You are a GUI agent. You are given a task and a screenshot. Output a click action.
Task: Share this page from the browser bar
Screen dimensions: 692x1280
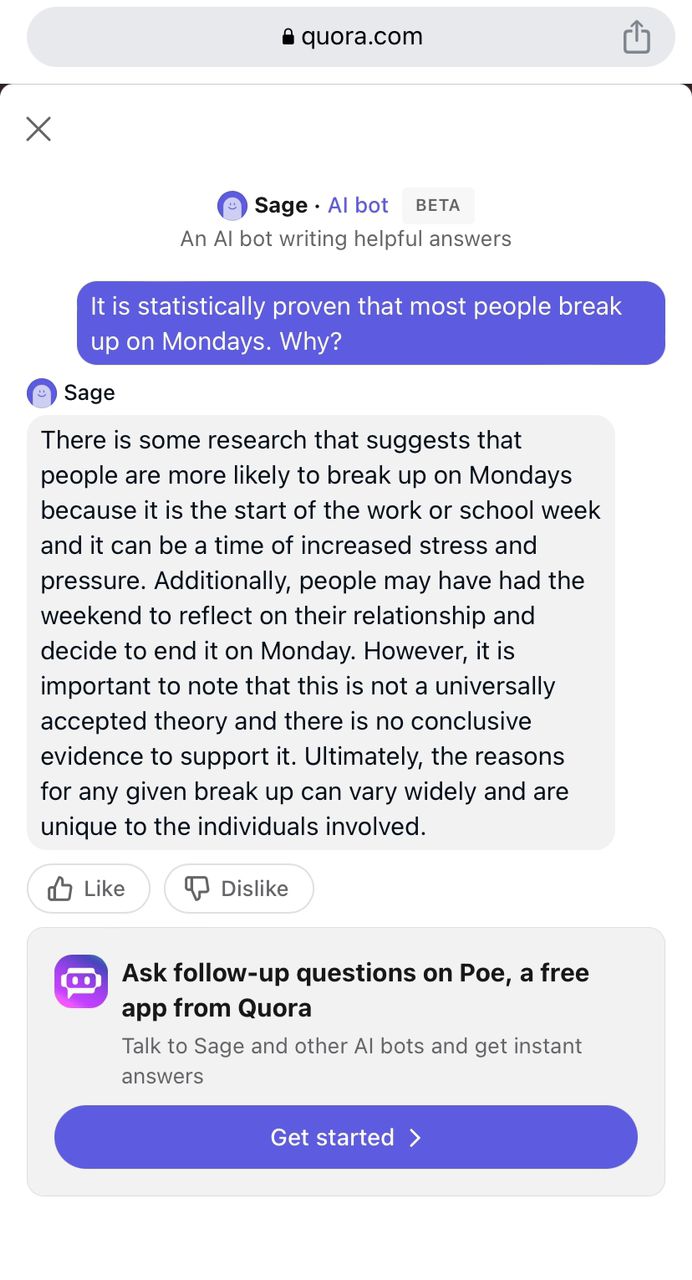pyautogui.click(x=636, y=38)
